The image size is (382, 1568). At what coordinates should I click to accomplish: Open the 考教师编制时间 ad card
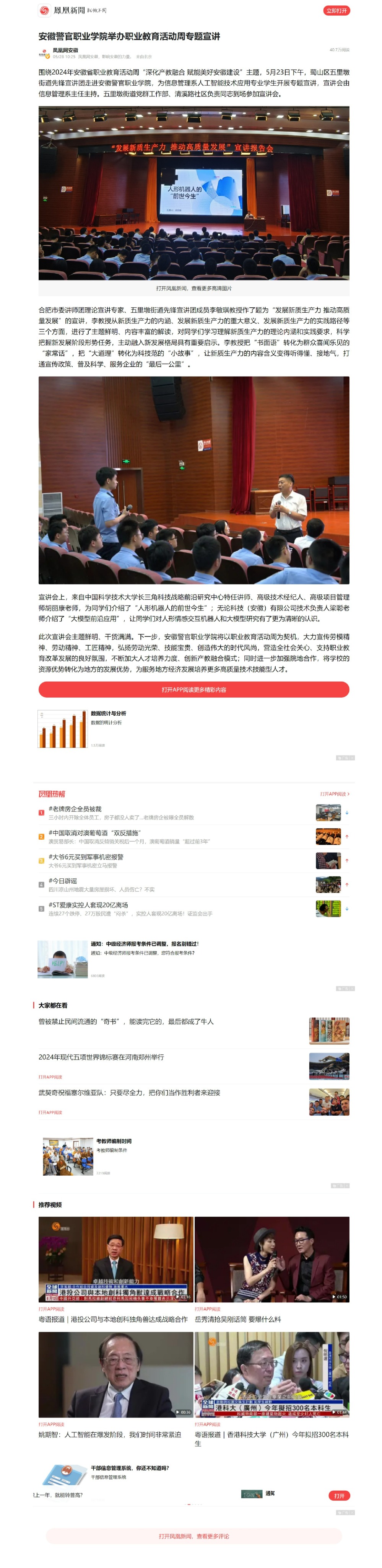point(114,1141)
